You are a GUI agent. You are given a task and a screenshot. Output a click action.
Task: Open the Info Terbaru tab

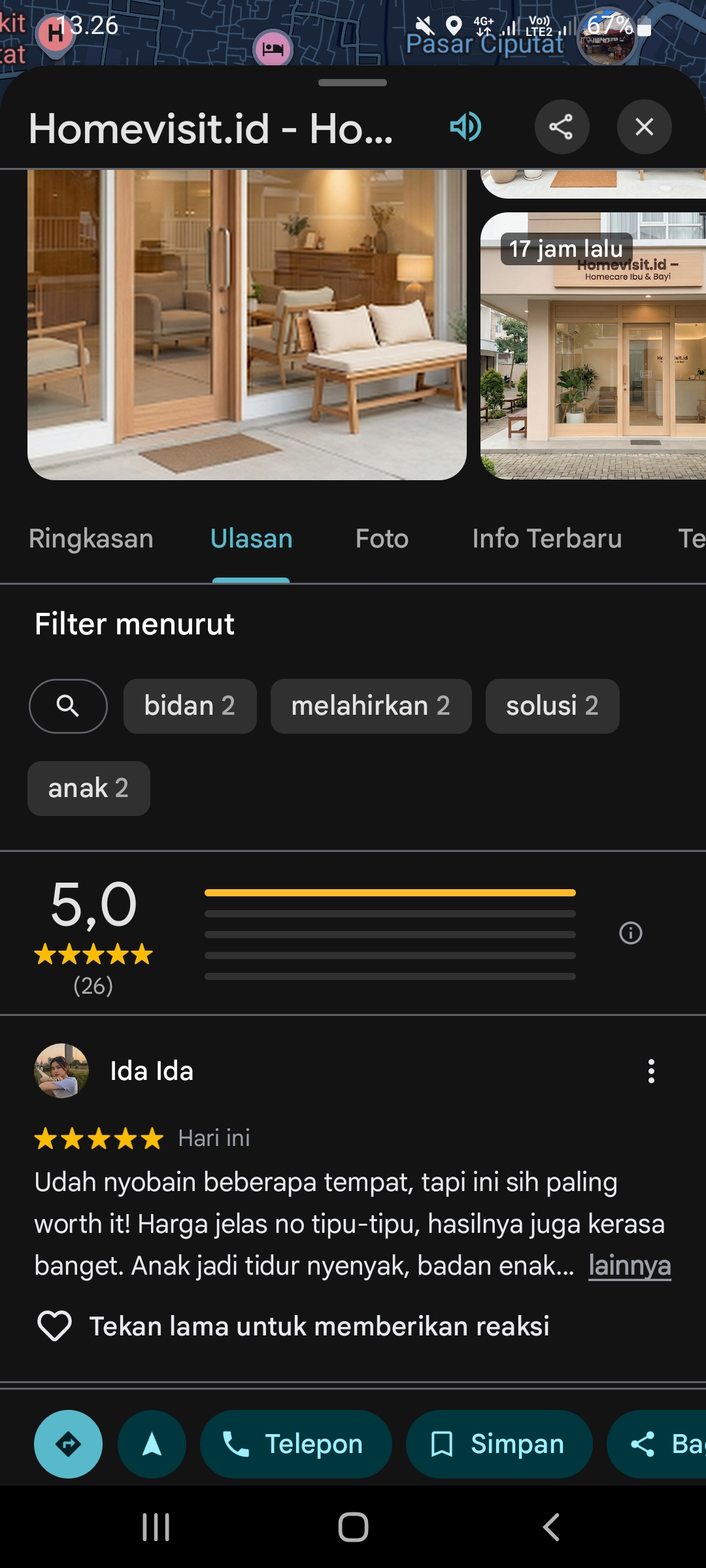coord(546,539)
